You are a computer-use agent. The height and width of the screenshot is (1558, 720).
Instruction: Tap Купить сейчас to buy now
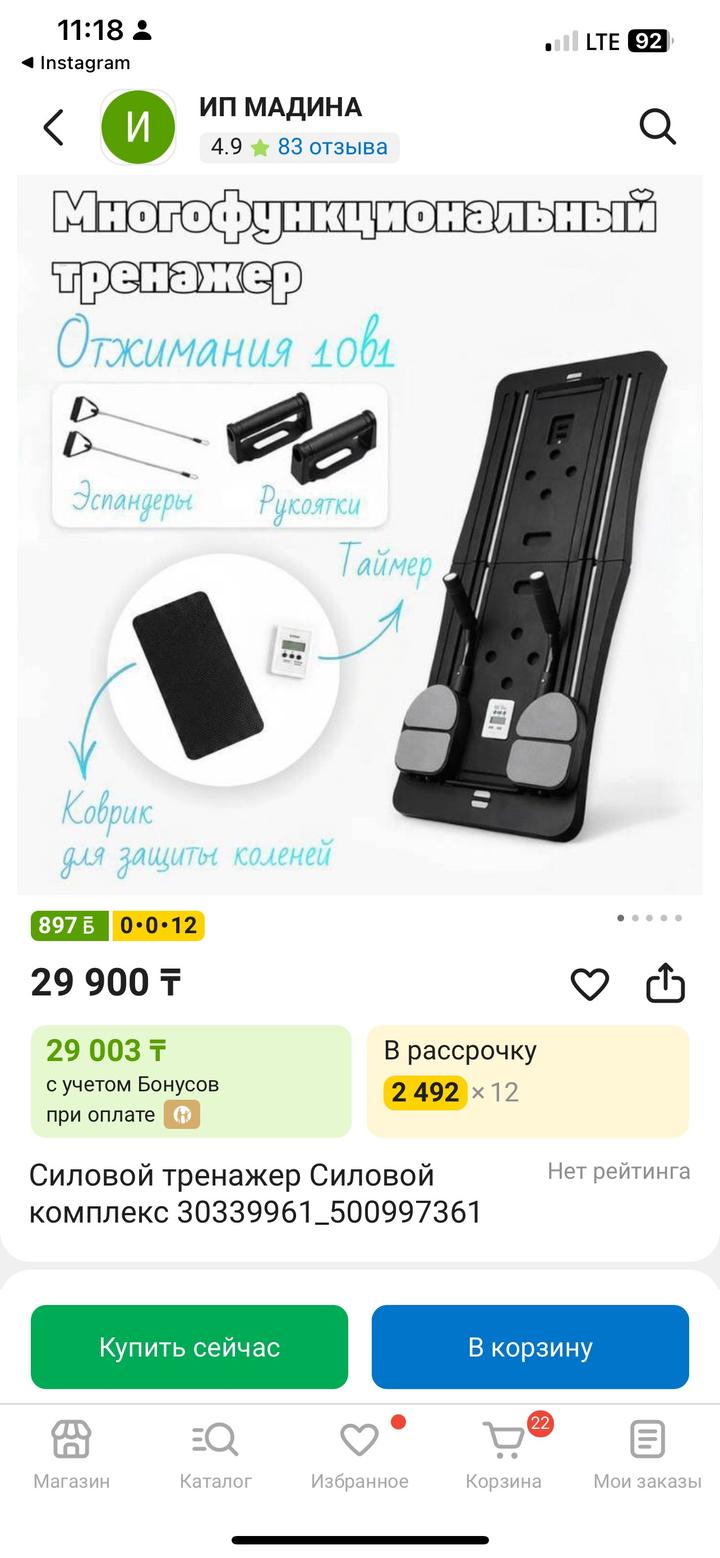point(190,1347)
